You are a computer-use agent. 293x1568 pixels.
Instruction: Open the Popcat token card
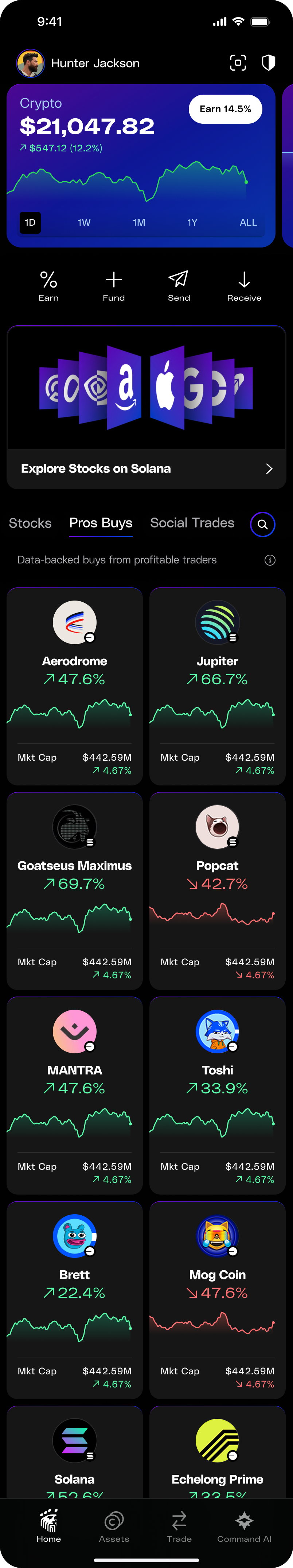pos(218,891)
